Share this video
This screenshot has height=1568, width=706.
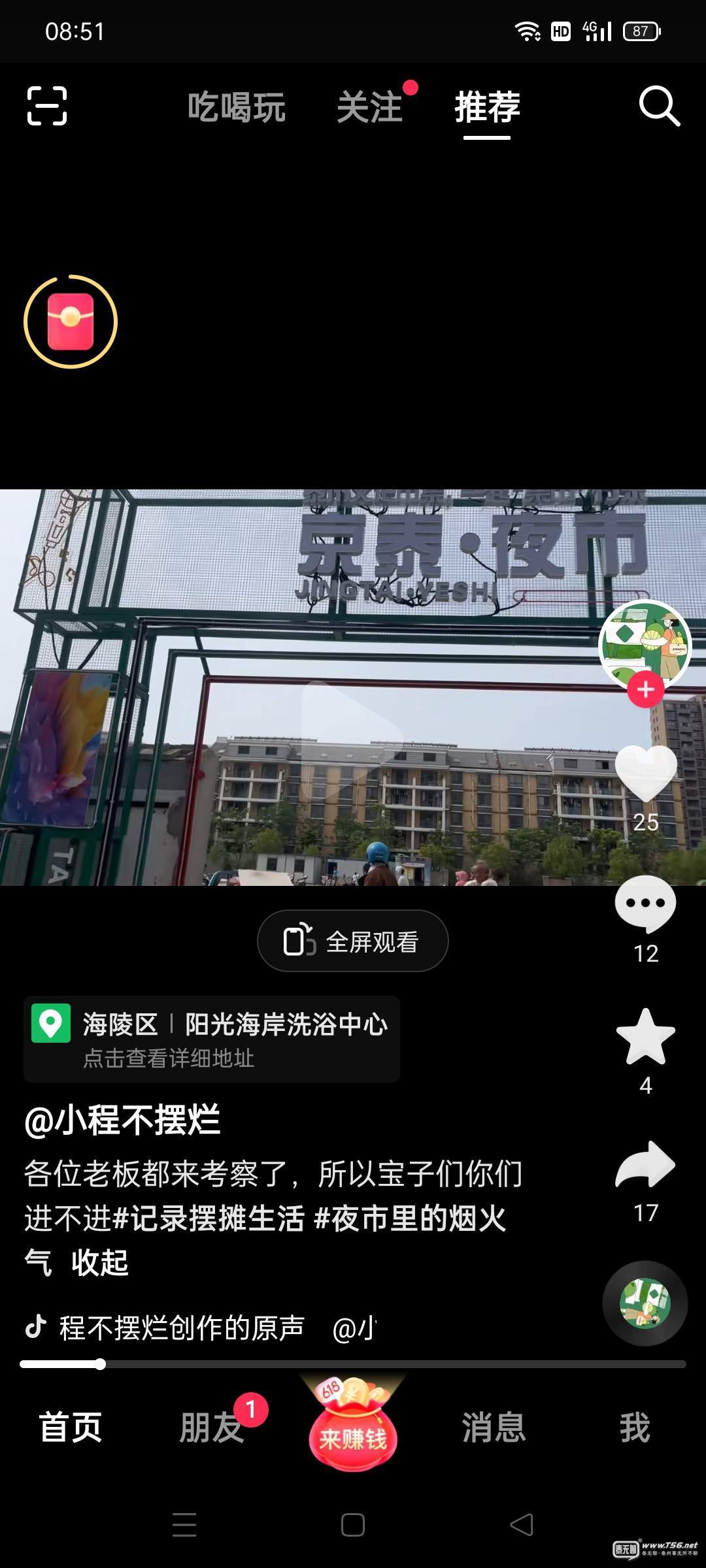[x=646, y=1166]
